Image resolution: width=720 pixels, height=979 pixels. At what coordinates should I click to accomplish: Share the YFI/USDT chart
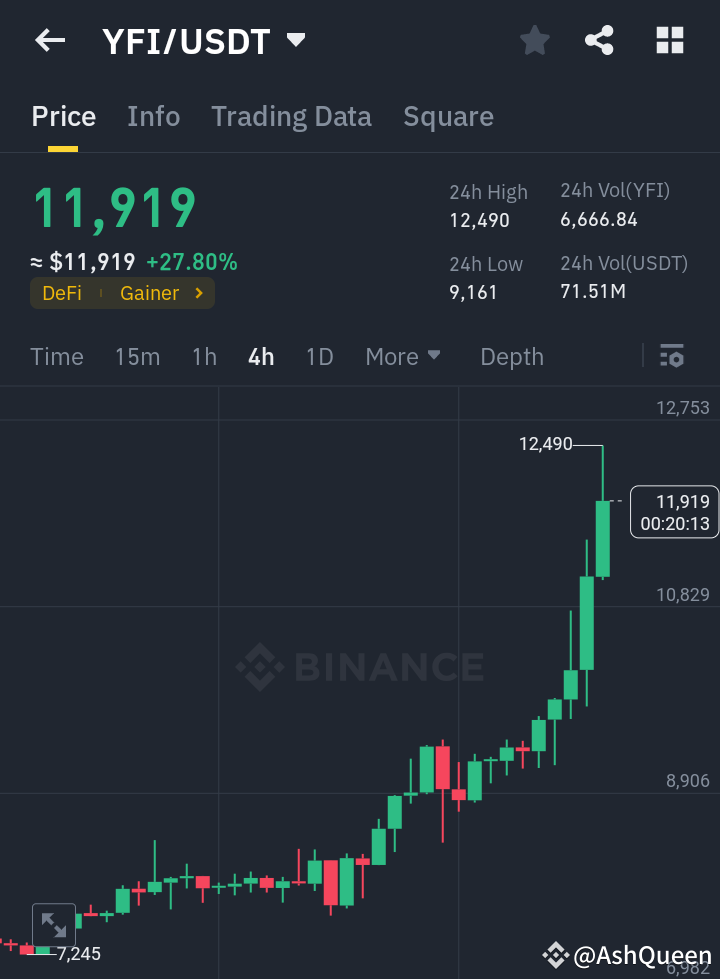(x=599, y=40)
